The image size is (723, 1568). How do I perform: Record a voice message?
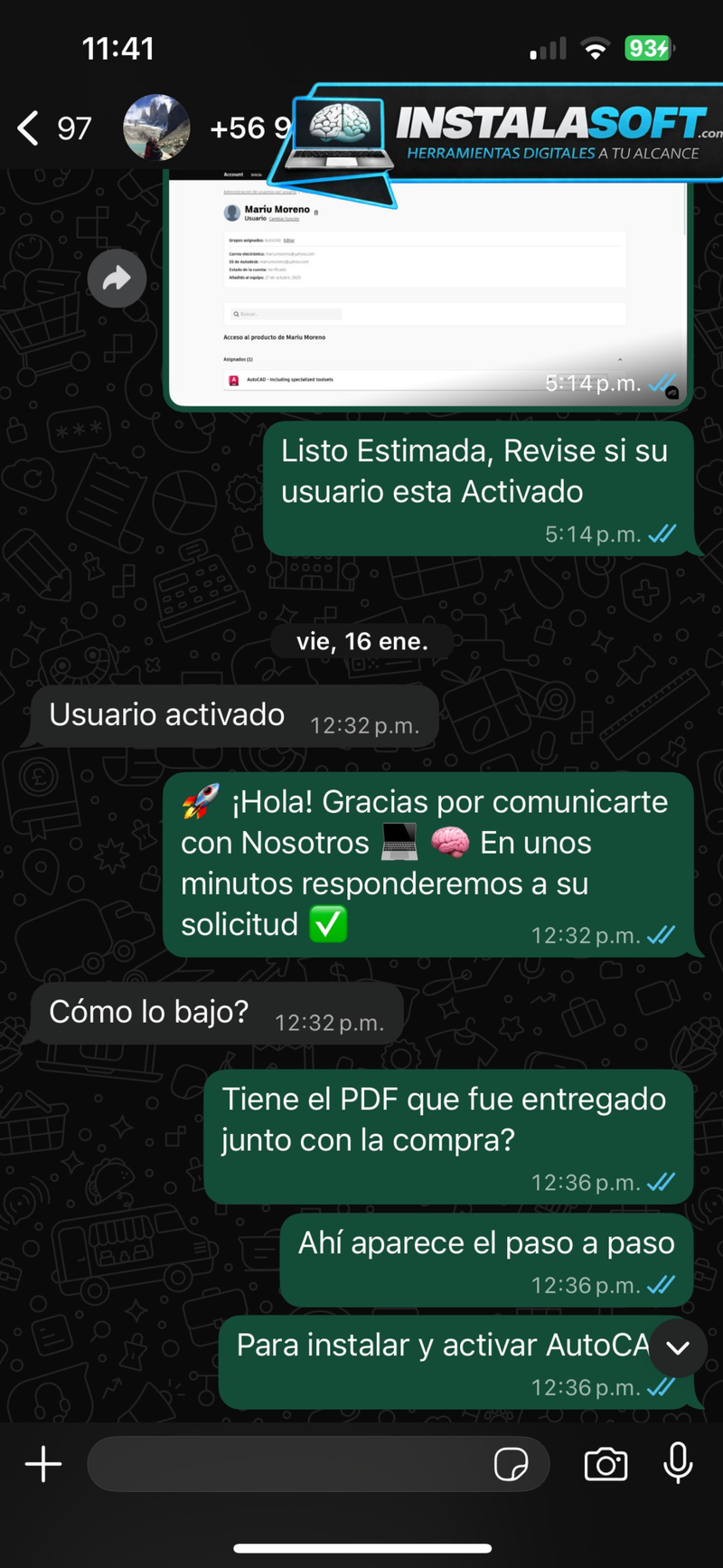click(678, 1462)
